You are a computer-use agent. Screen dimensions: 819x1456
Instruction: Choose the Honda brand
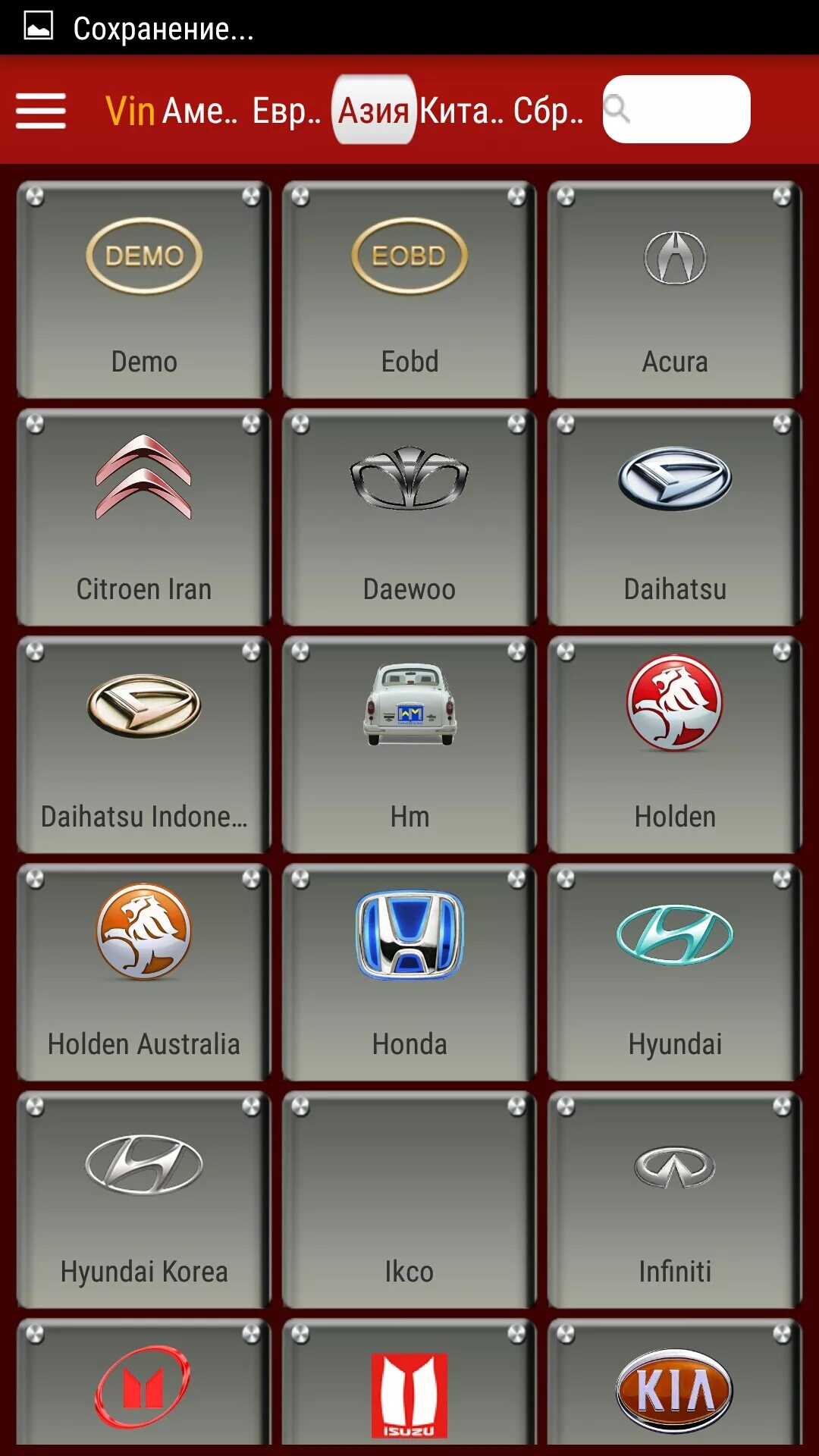[409, 972]
